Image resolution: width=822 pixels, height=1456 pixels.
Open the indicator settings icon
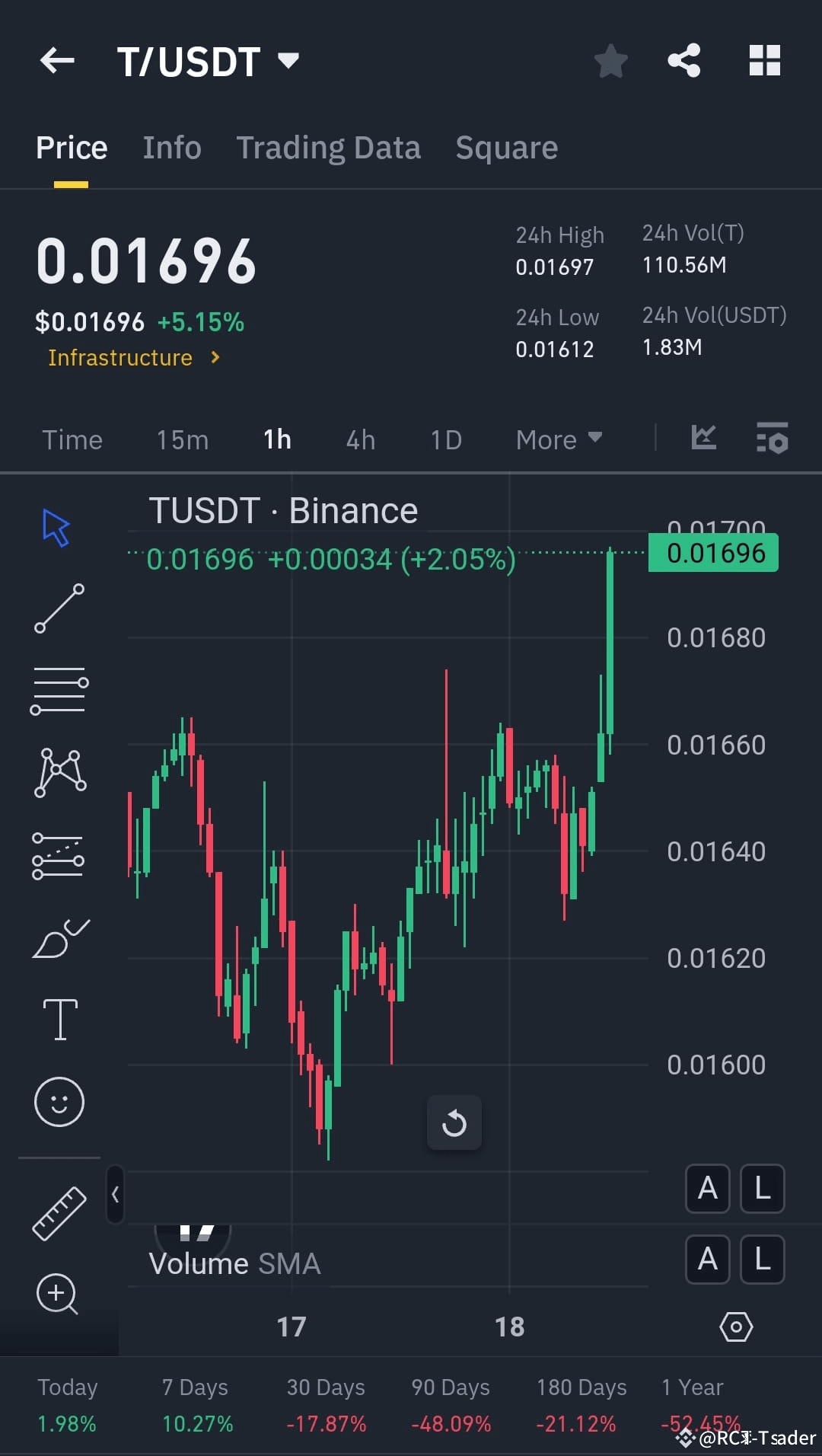tap(772, 439)
